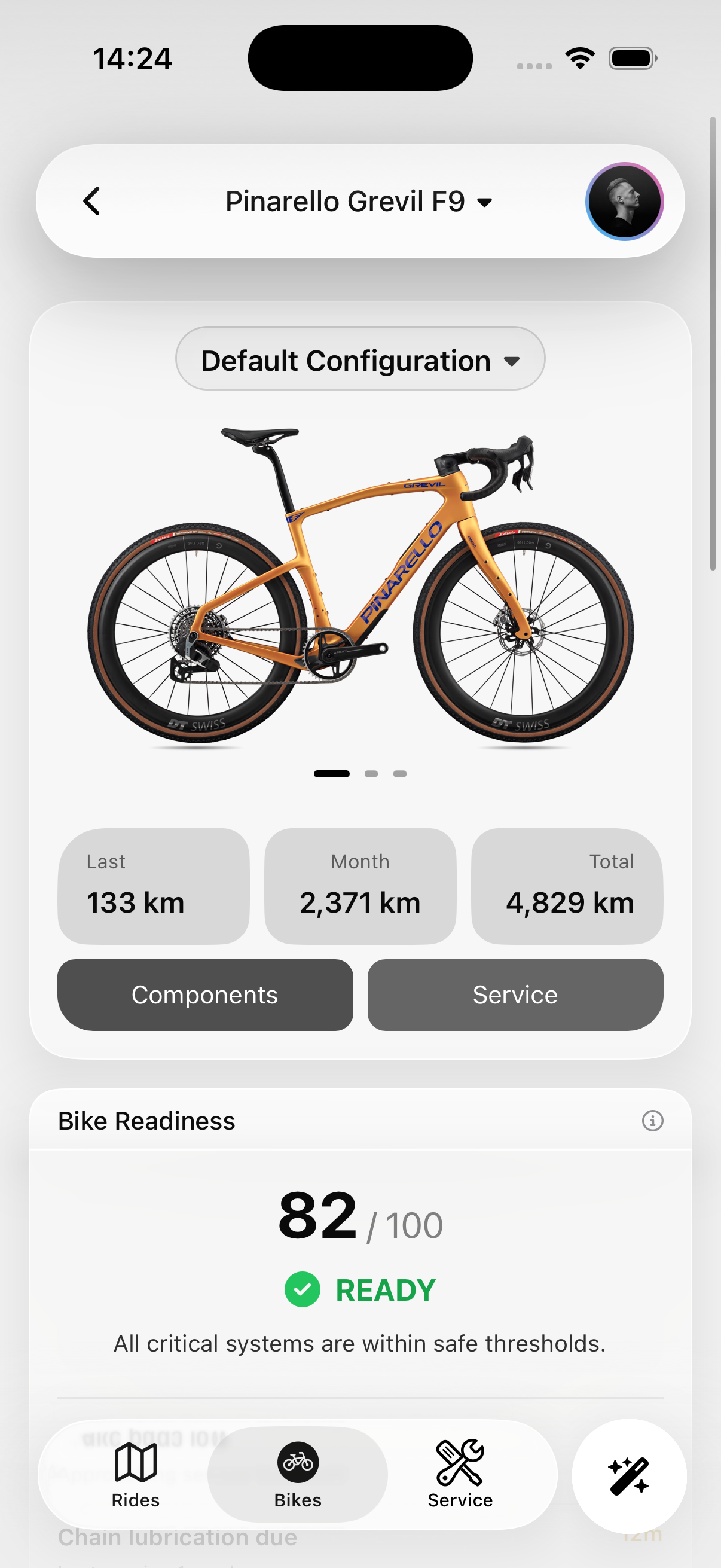Tap the Month 2,371 km stat card
This screenshot has height=1568, width=721.
[x=360, y=886]
